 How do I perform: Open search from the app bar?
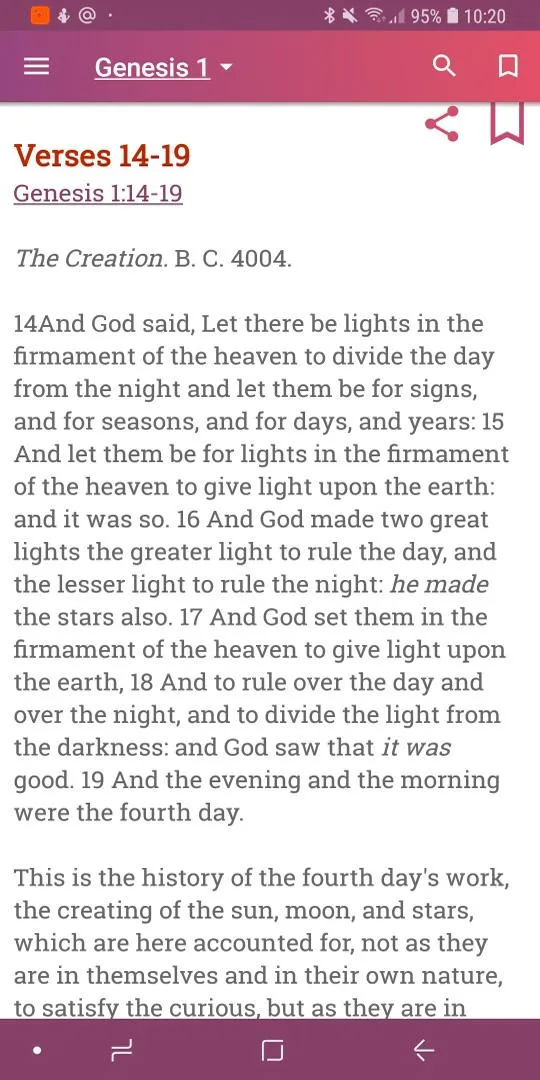point(444,66)
